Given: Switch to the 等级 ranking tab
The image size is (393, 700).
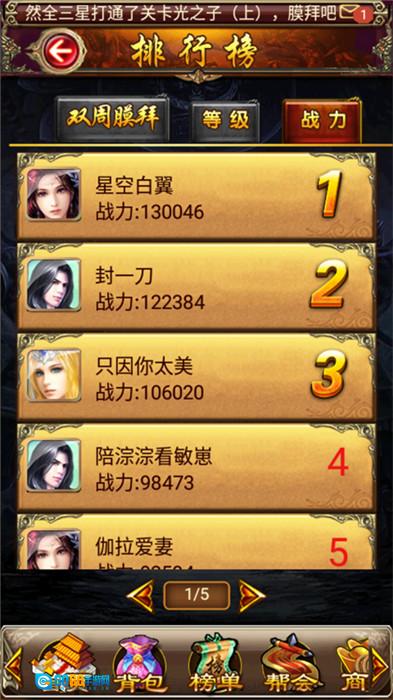Looking at the screenshot, I should tap(225, 121).
